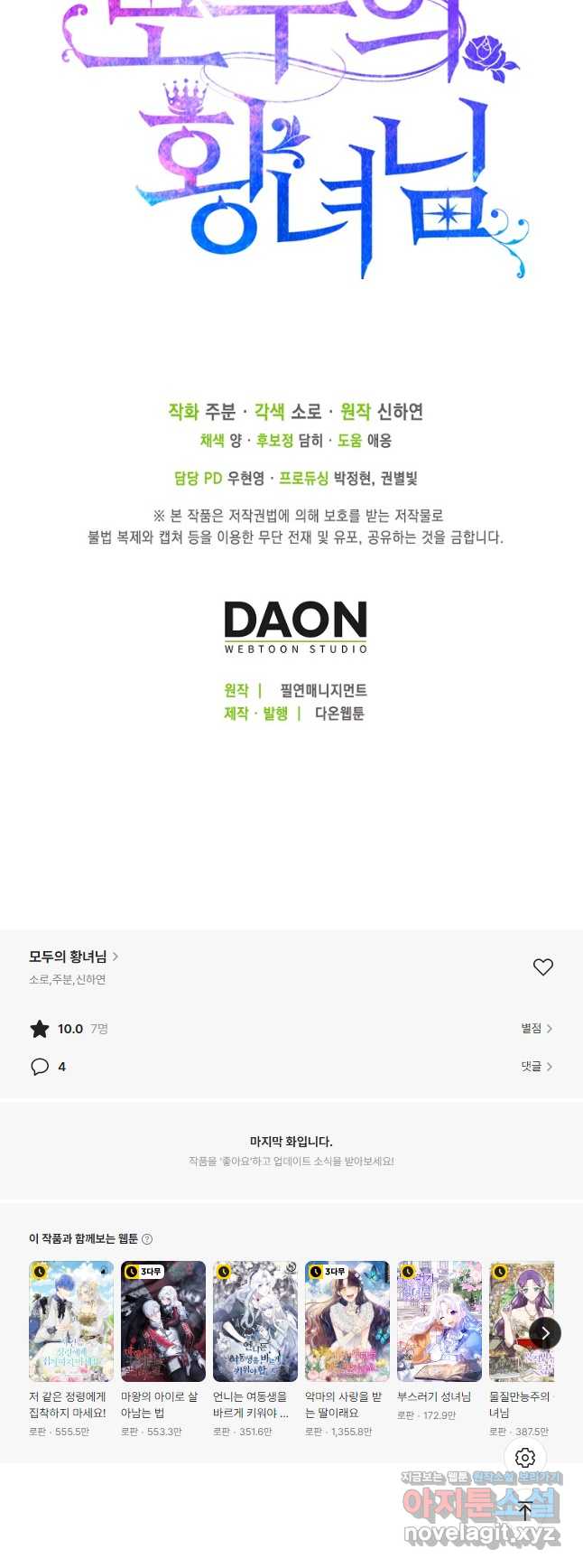Open the 댓글 comments section
Screen dimensions: 583x1568
tap(536, 1067)
